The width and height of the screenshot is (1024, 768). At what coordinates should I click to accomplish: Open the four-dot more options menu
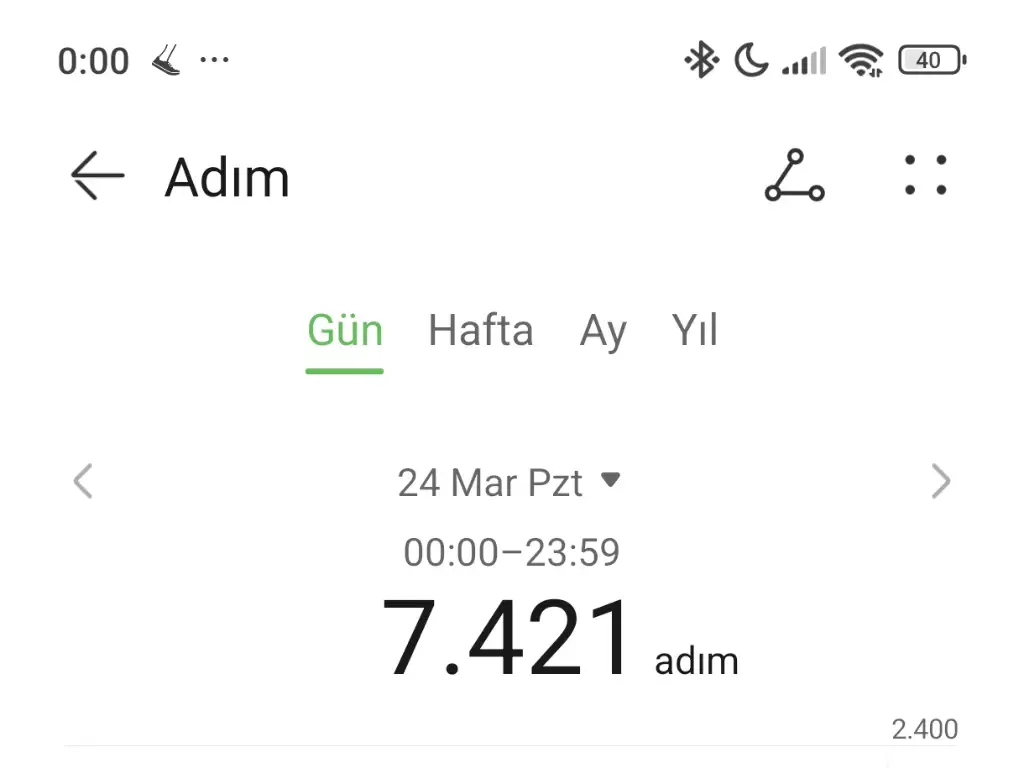pyautogui.click(x=925, y=176)
